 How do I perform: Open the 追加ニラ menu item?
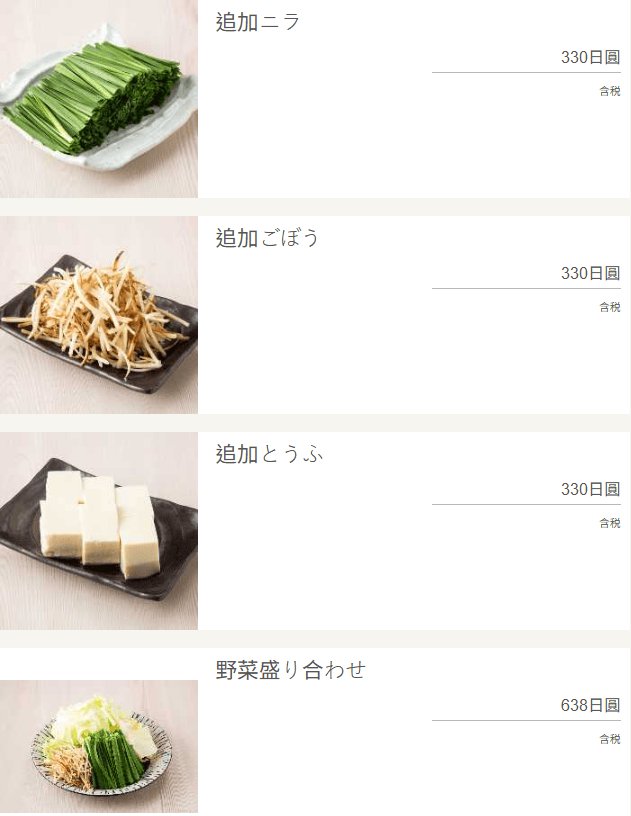click(x=258, y=22)
